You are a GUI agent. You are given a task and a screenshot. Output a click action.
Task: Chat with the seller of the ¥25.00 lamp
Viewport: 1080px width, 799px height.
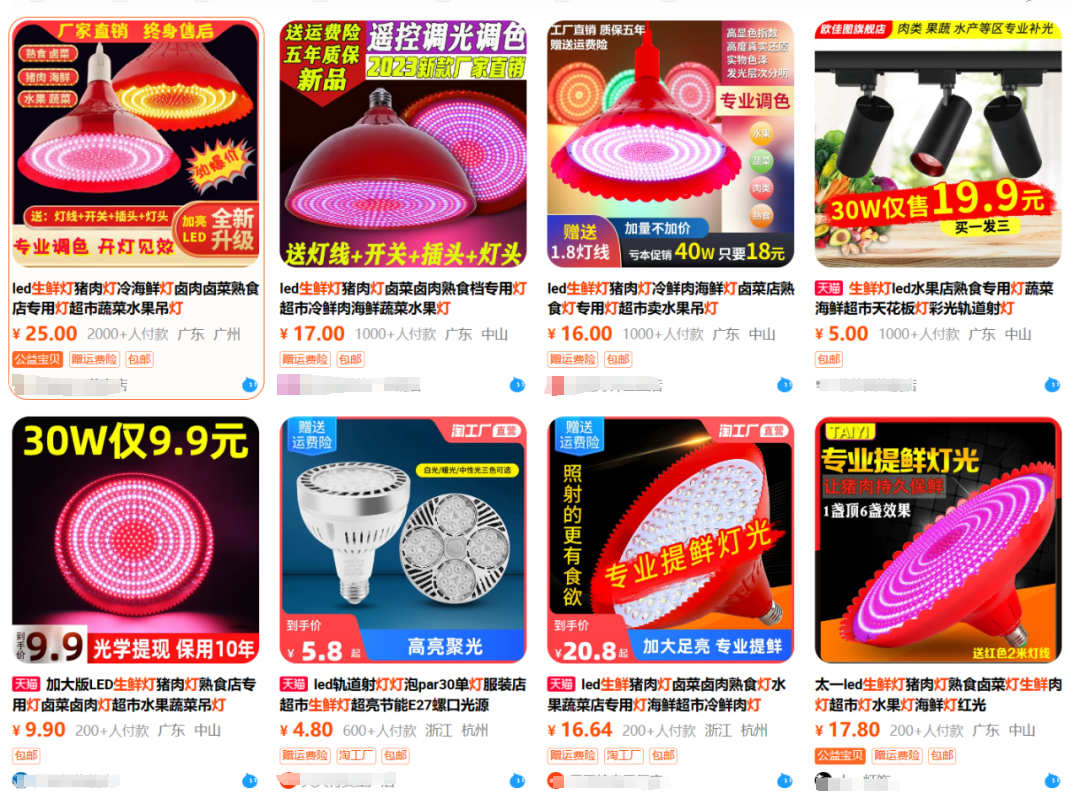click(x=250, y=385)
